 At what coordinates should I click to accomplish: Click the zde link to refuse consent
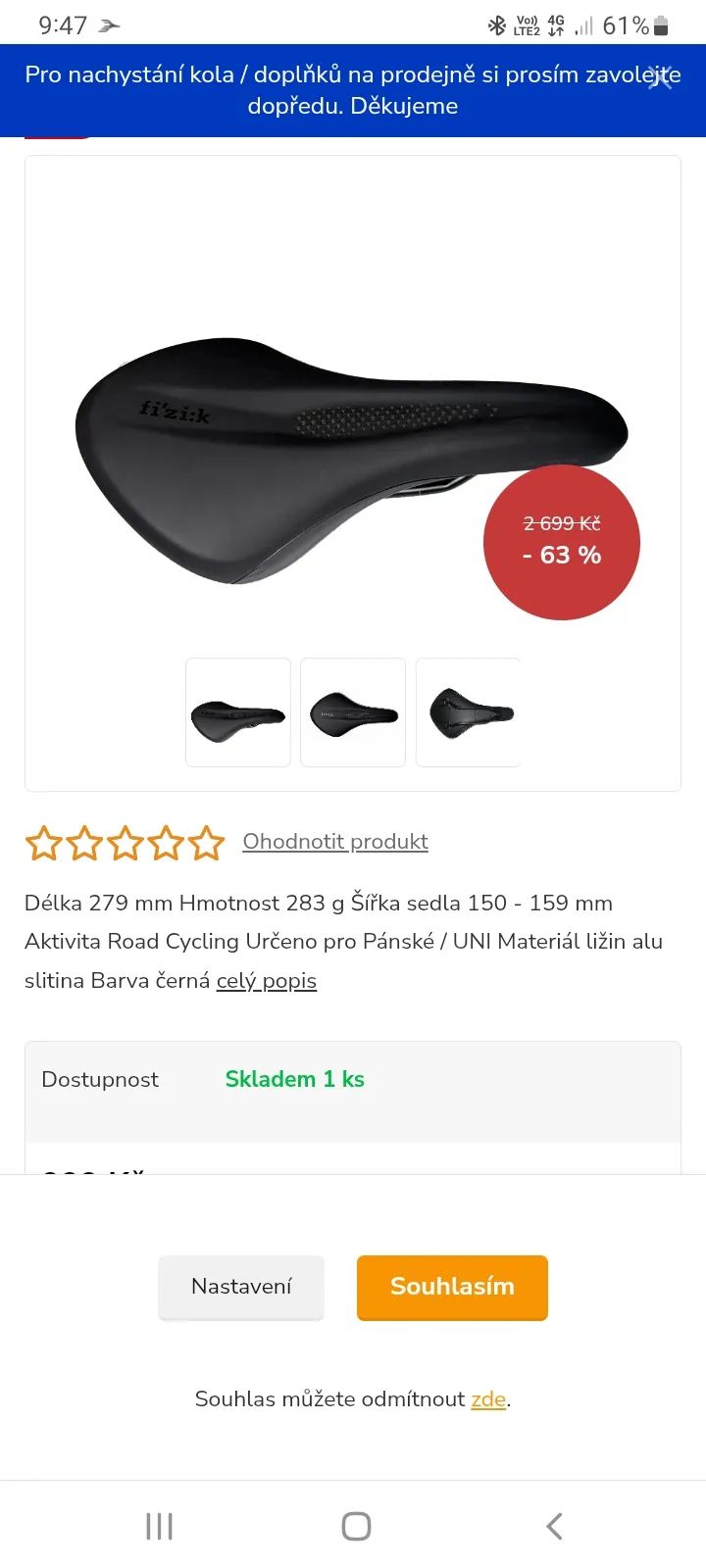point(487,1399)
